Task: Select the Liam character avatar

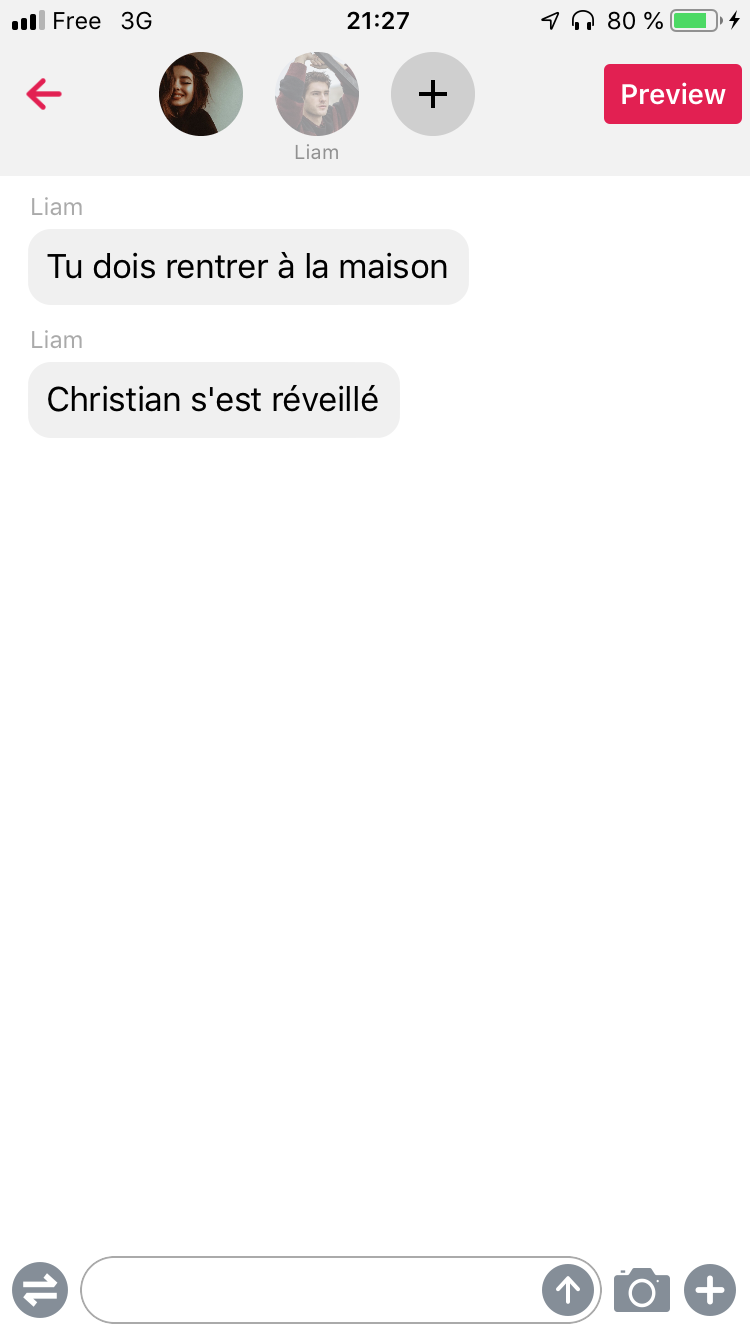Action: 317,94
